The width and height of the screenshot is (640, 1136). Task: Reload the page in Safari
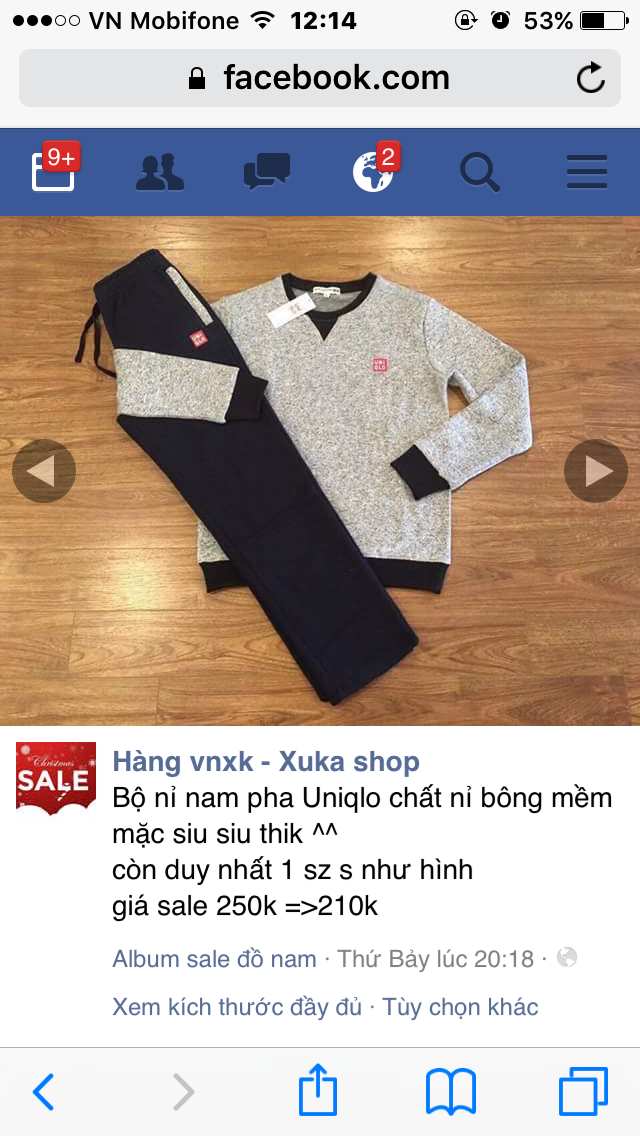pyautogui.click(x=591, y=78)
